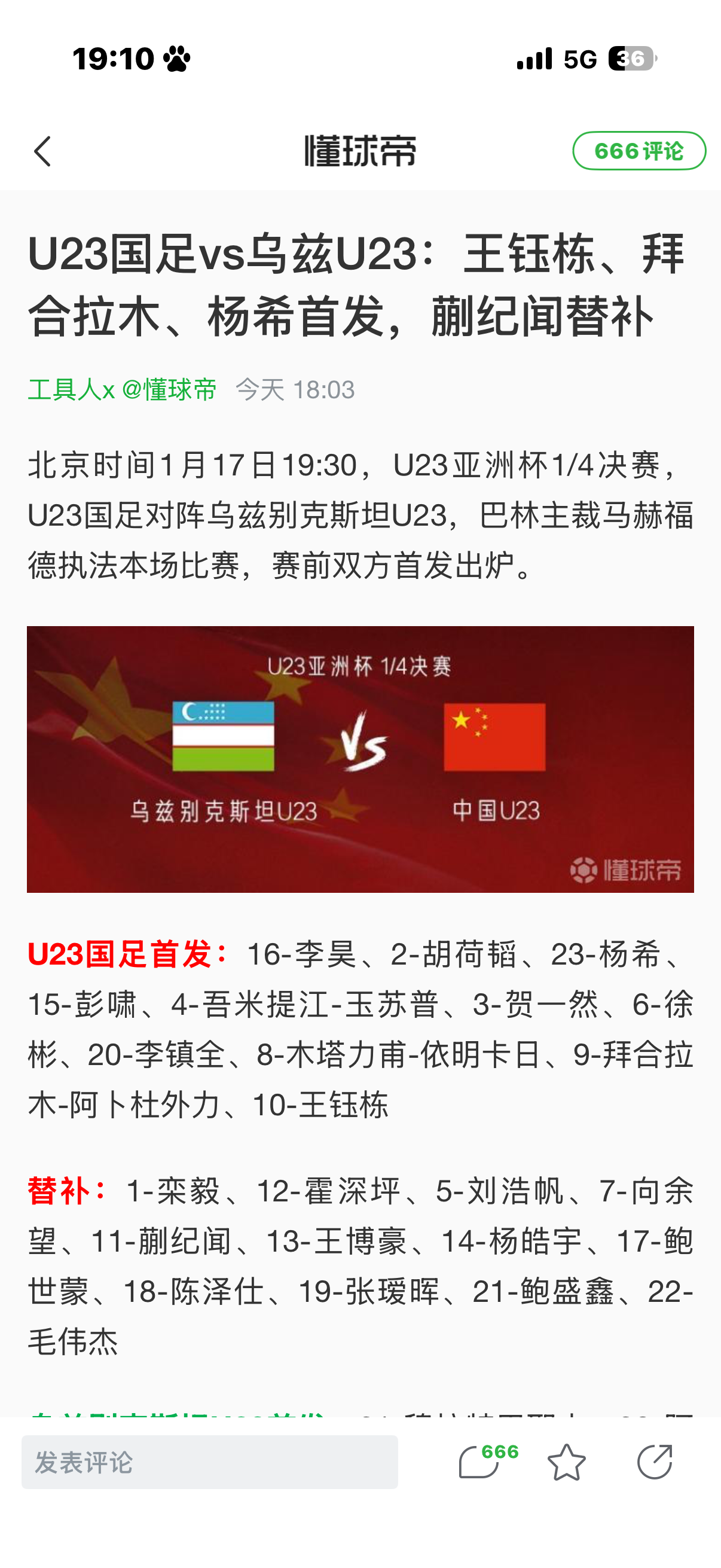This screenshot has width=721, height=1568.
Task: Open the 666 评论 comments button
Action: point(638,151)
